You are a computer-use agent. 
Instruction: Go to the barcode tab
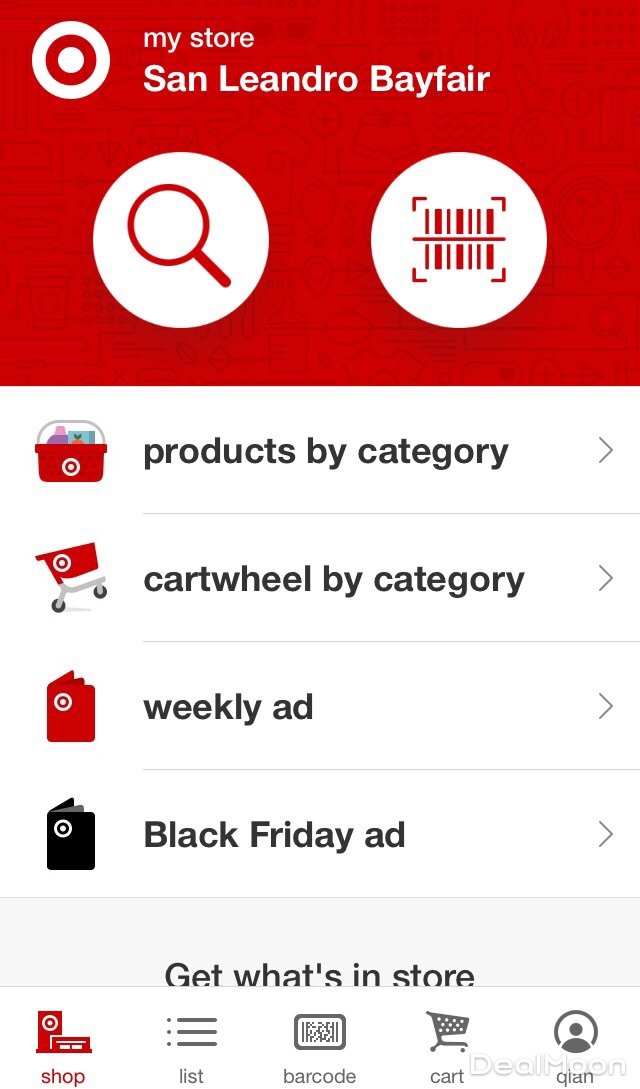point(319,1045)
